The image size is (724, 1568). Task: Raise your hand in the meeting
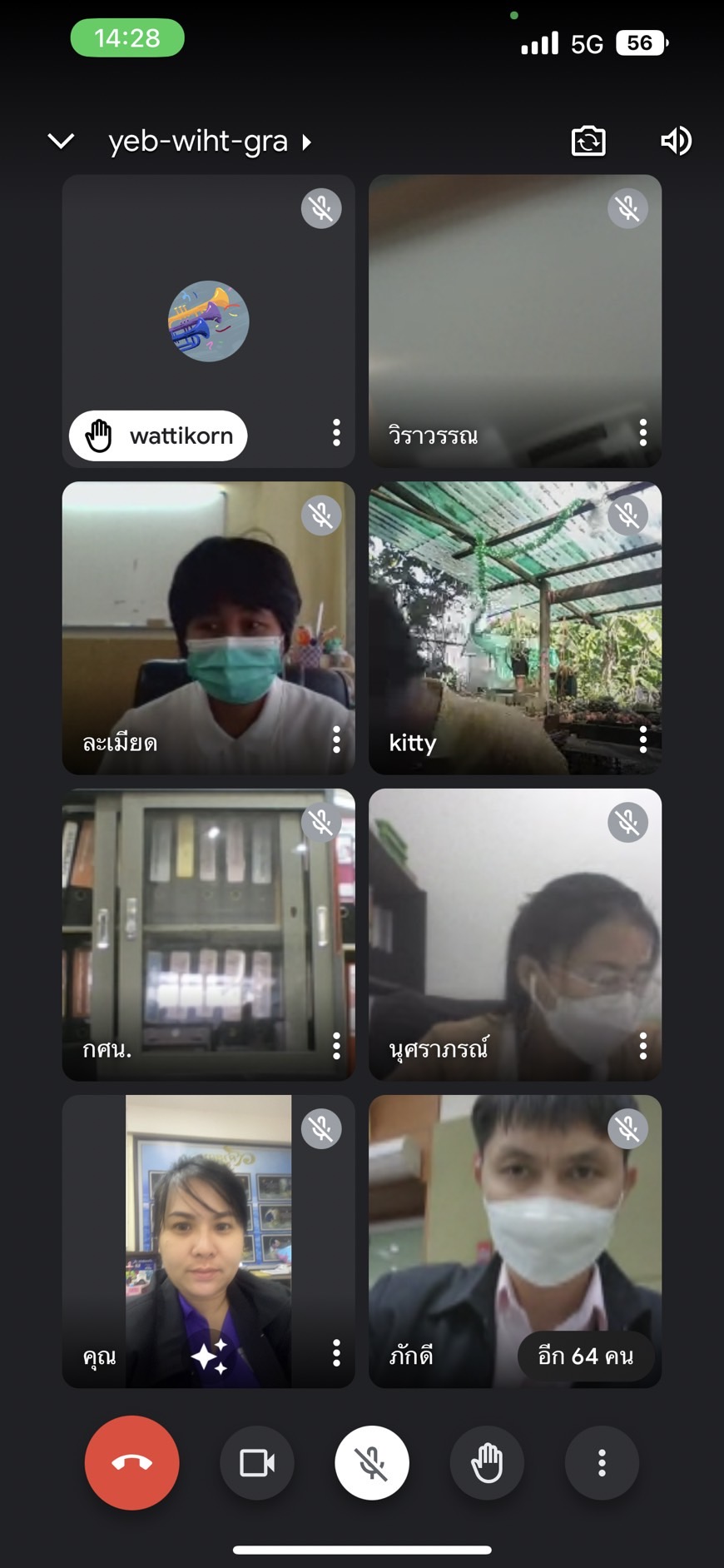click(x=487, y=1463)
